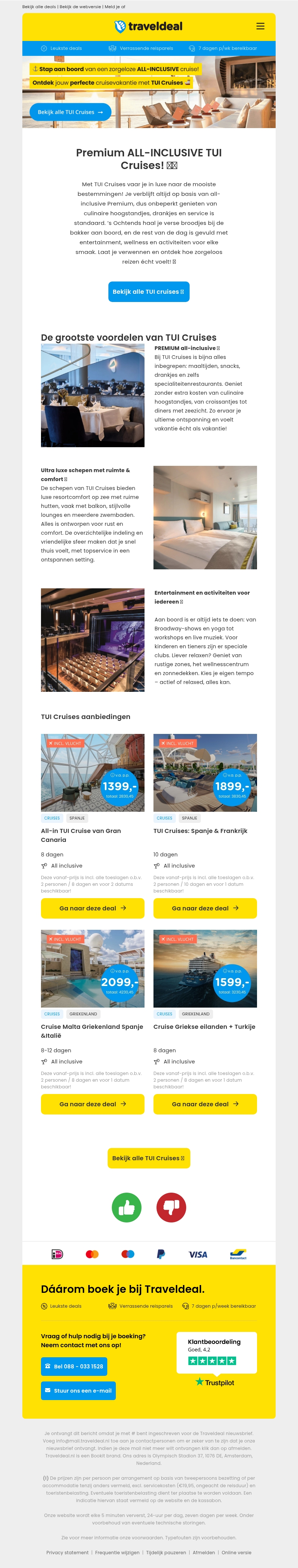
Task: Open the hamburger menu
Action: tap(260, 26)
